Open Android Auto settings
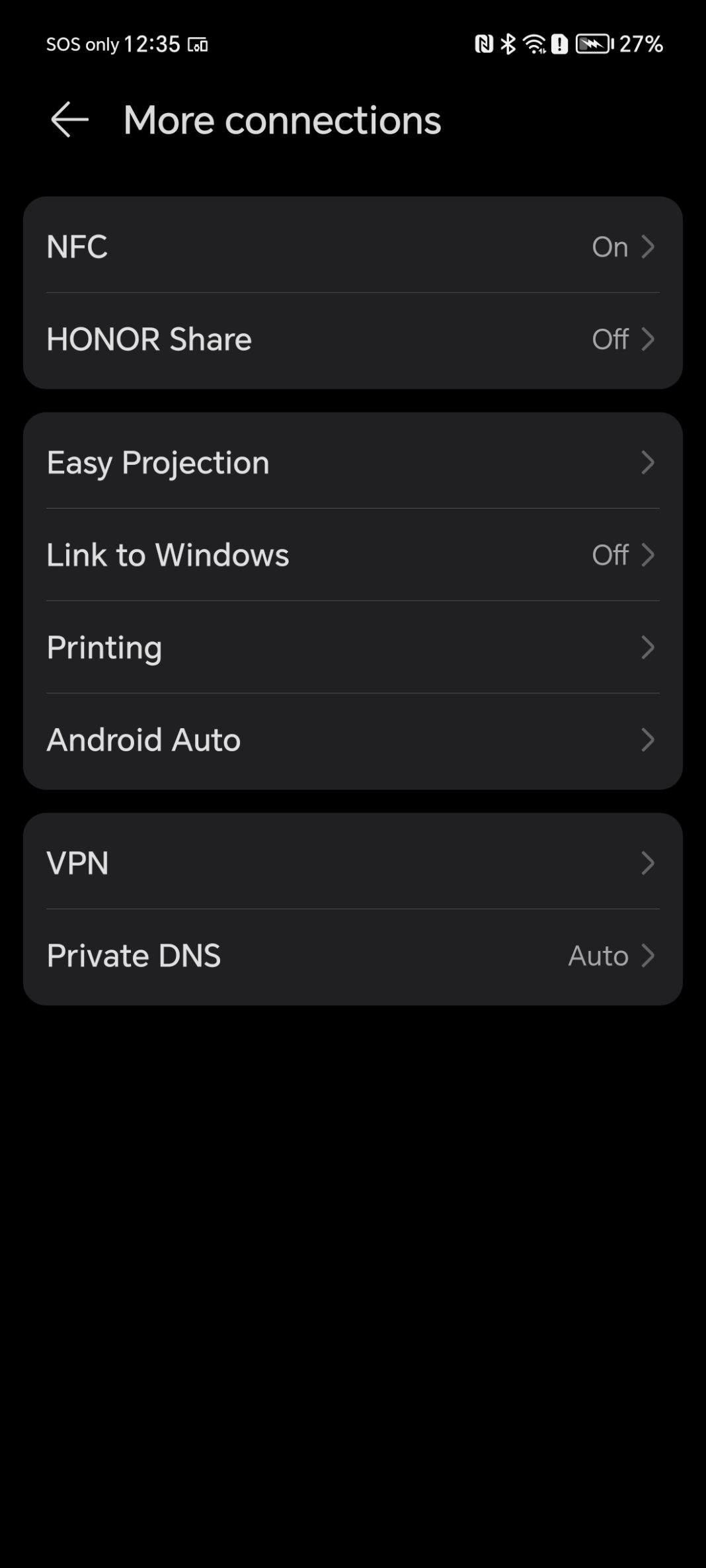This screenshot has width=706, height=1568. pos(352,740)
